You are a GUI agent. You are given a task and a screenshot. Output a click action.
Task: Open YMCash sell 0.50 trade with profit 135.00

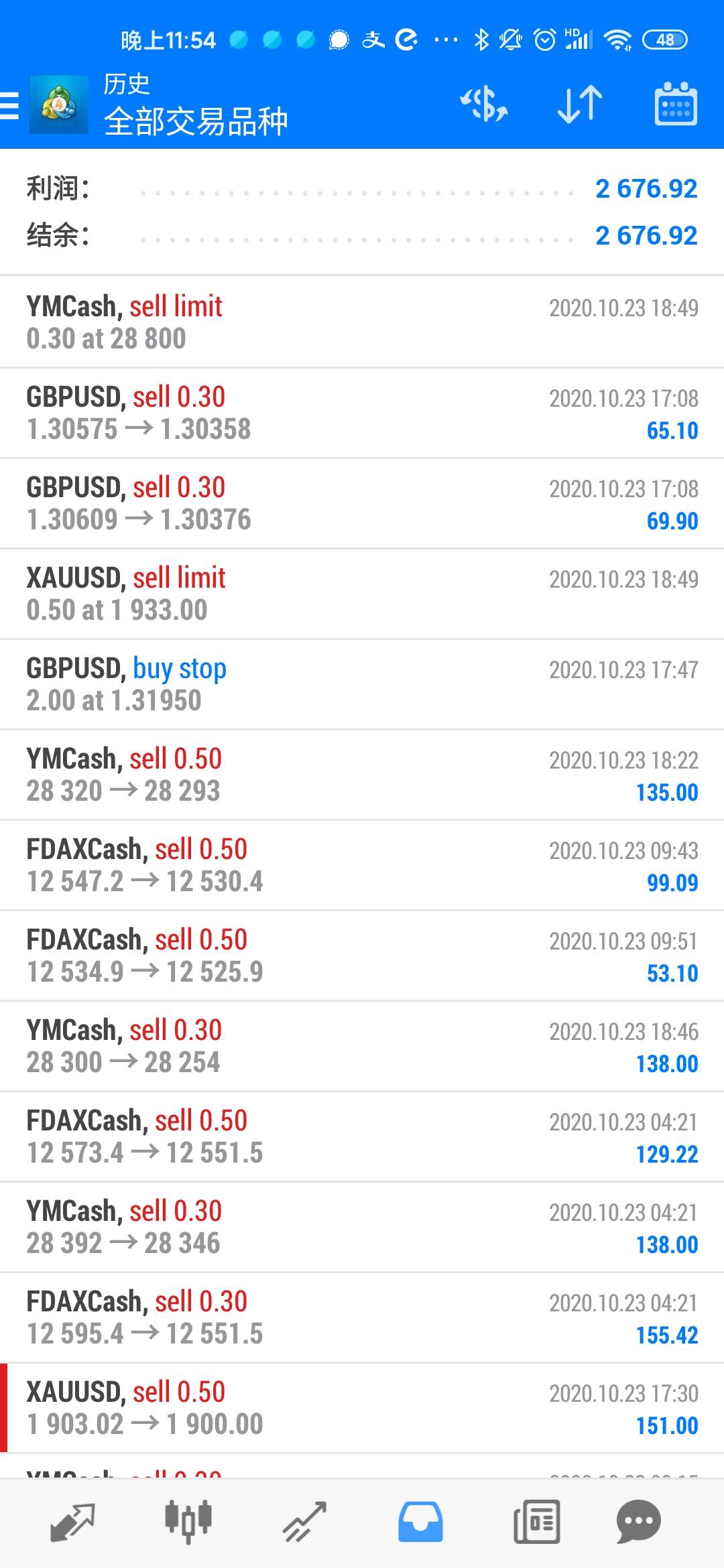pos(362,775)
